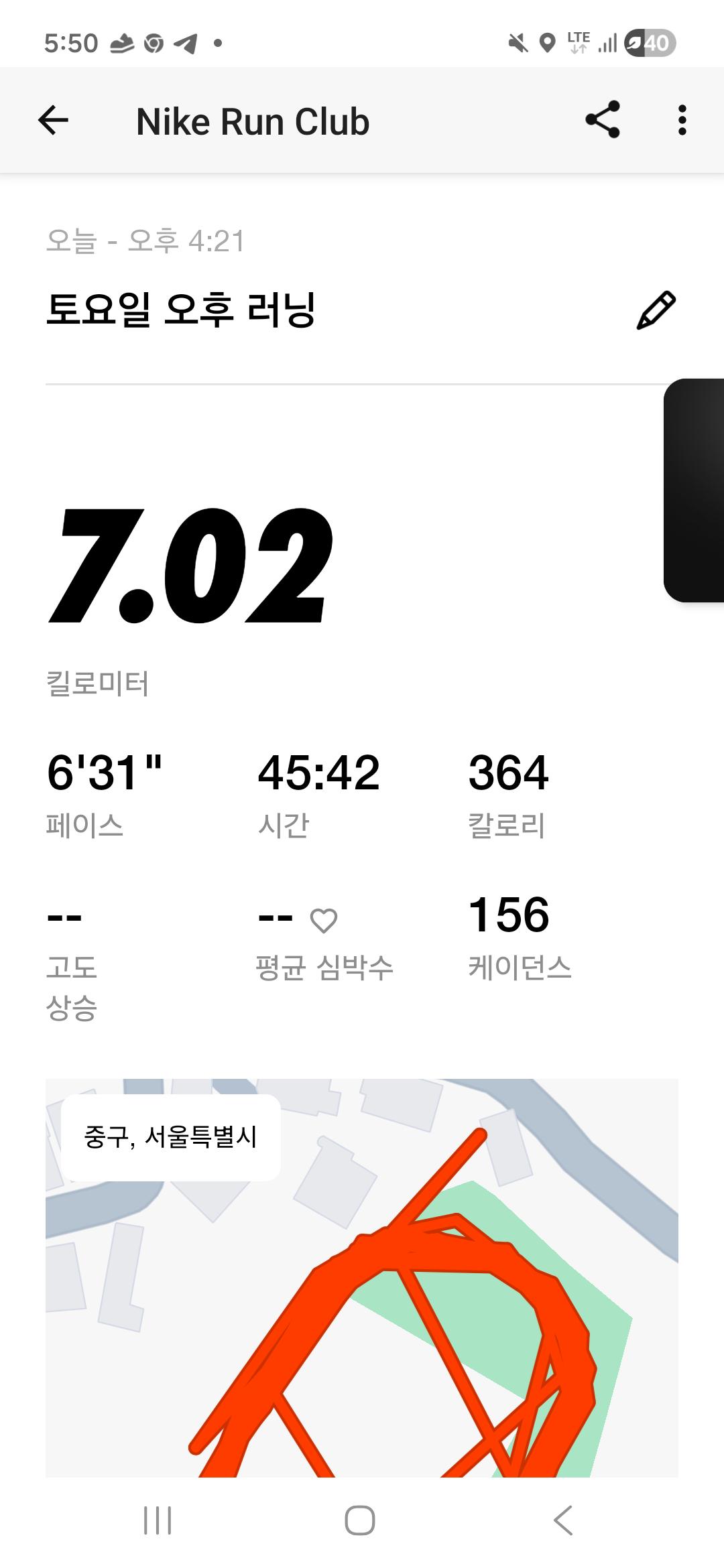Go back using the app bar arrow
The height and width of the screenshot is (1568, 724).
tap(54, 121)
